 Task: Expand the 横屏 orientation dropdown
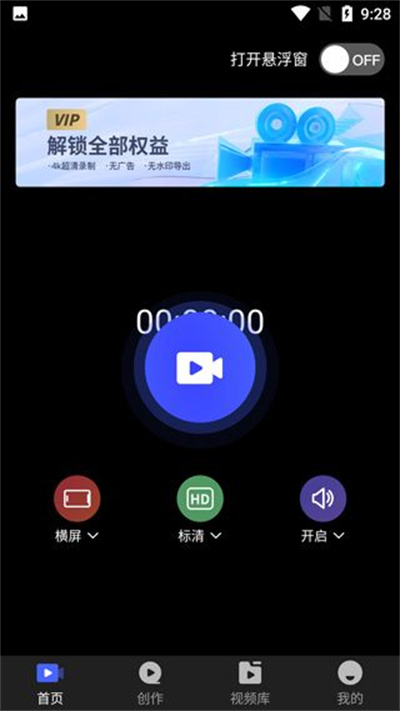point(77,536)
